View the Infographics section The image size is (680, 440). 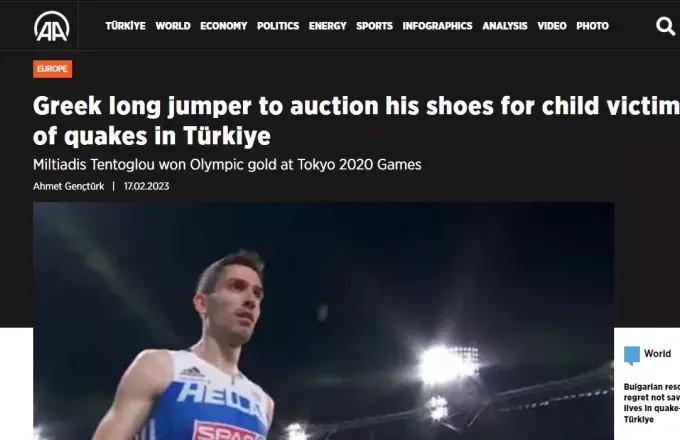pyautogui.click(x=437, y=26)
